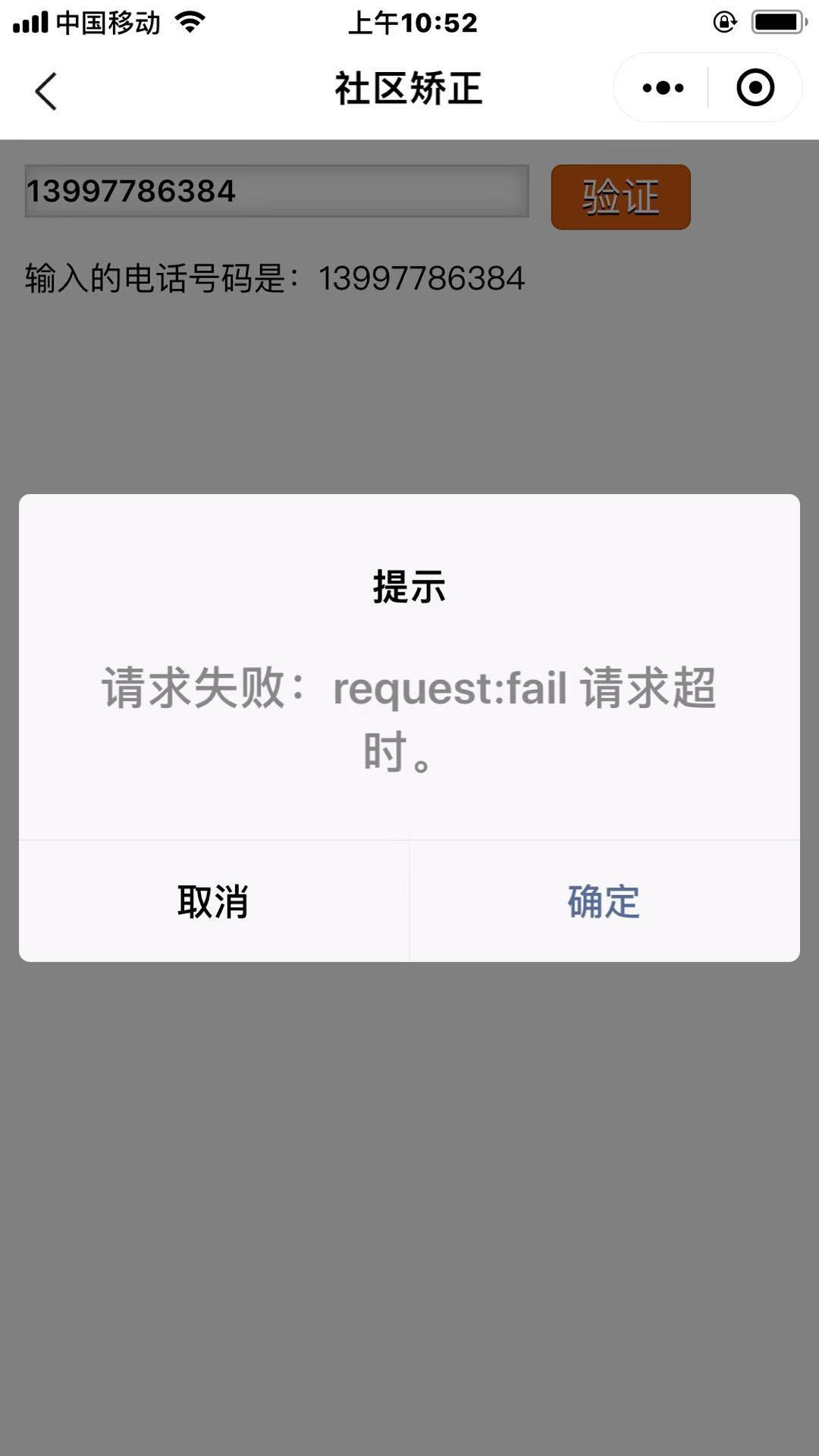Go back using the top-left arrow

[x=46, y=91]
